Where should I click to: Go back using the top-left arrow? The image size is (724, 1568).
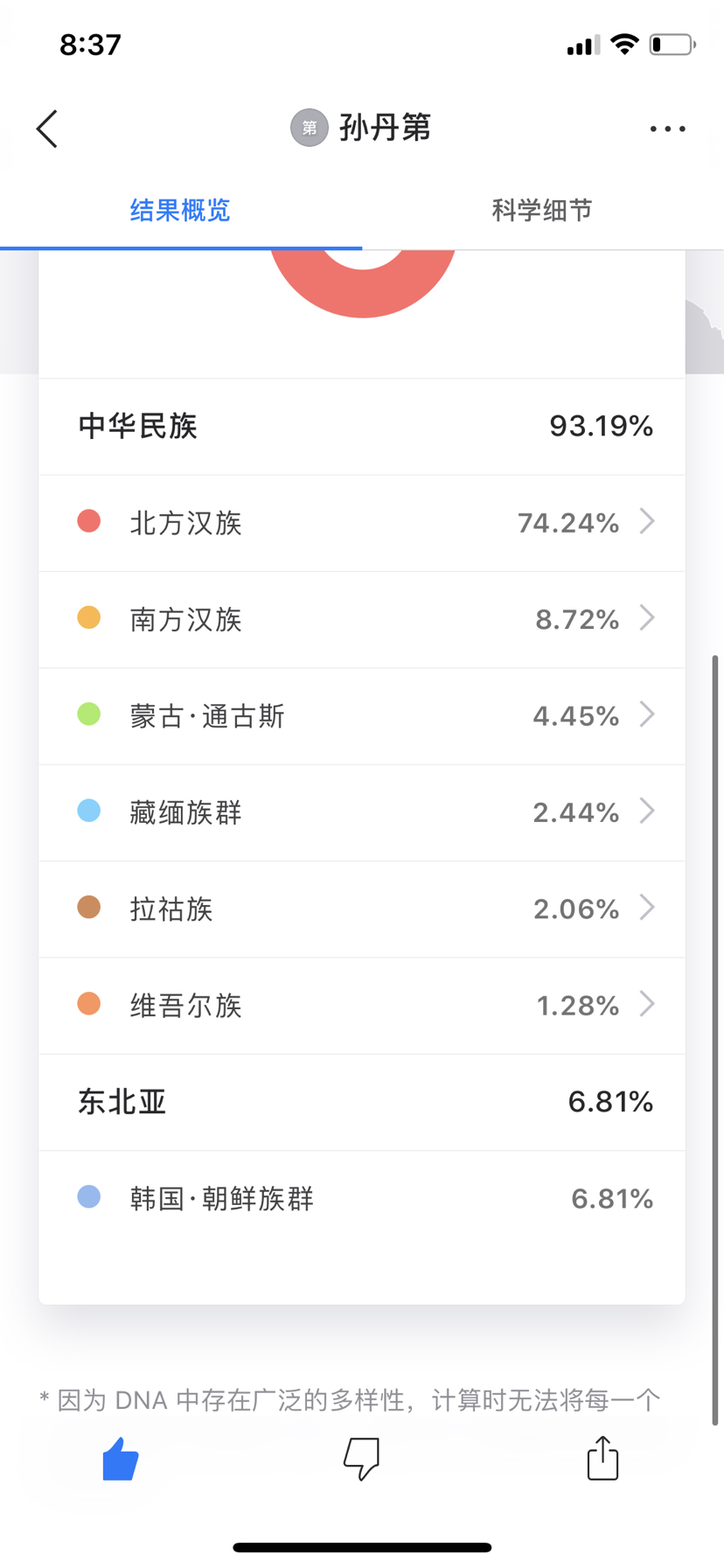tap(47, 129)
